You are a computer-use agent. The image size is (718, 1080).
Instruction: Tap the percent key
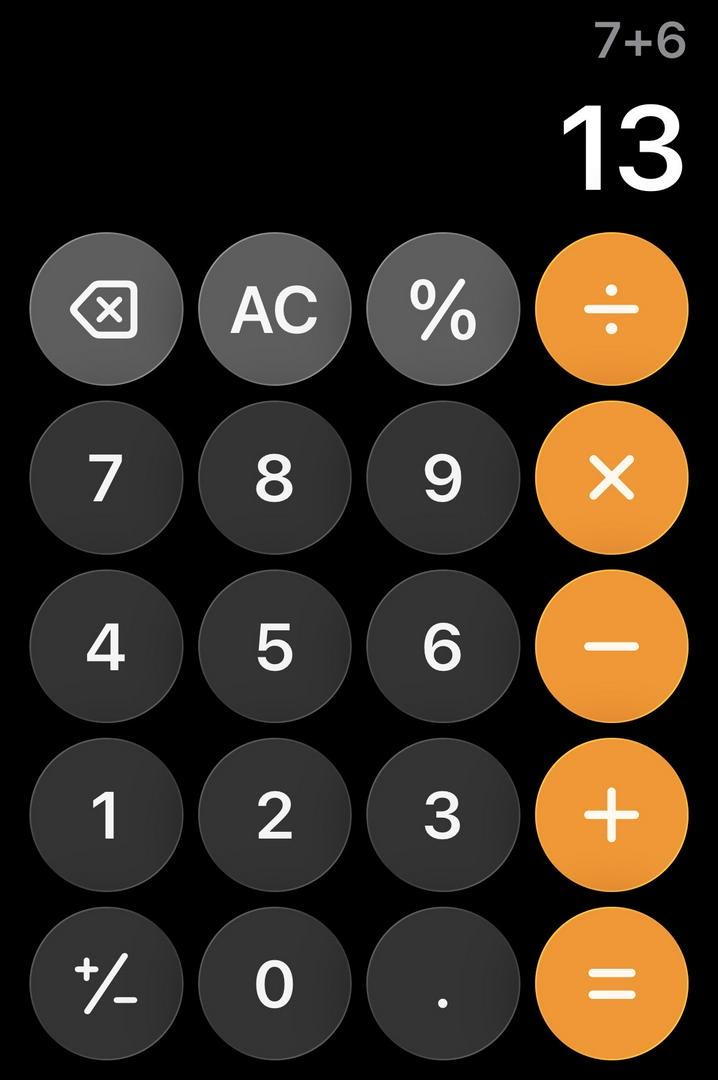(x=443, y=309)
